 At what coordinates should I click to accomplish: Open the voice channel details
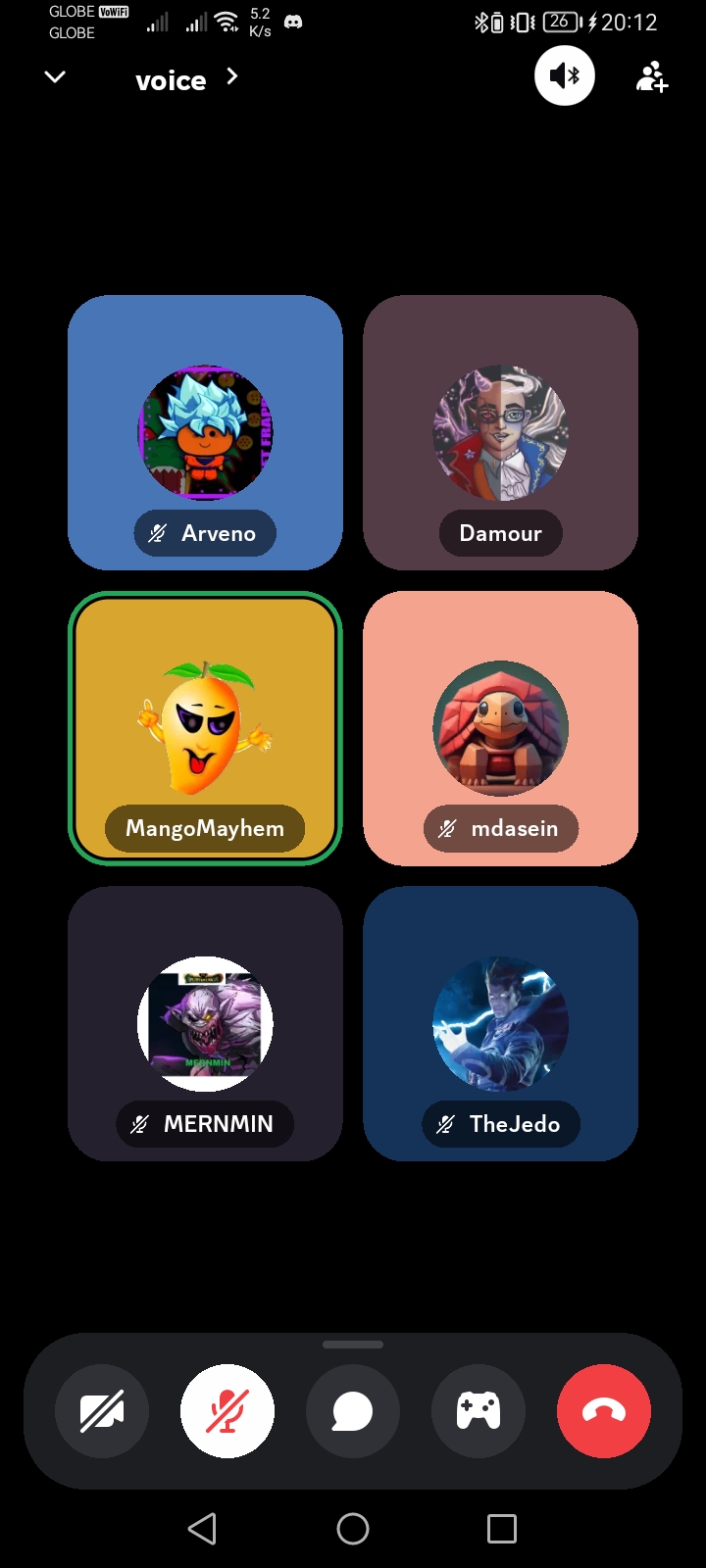[x=186, y=79]
